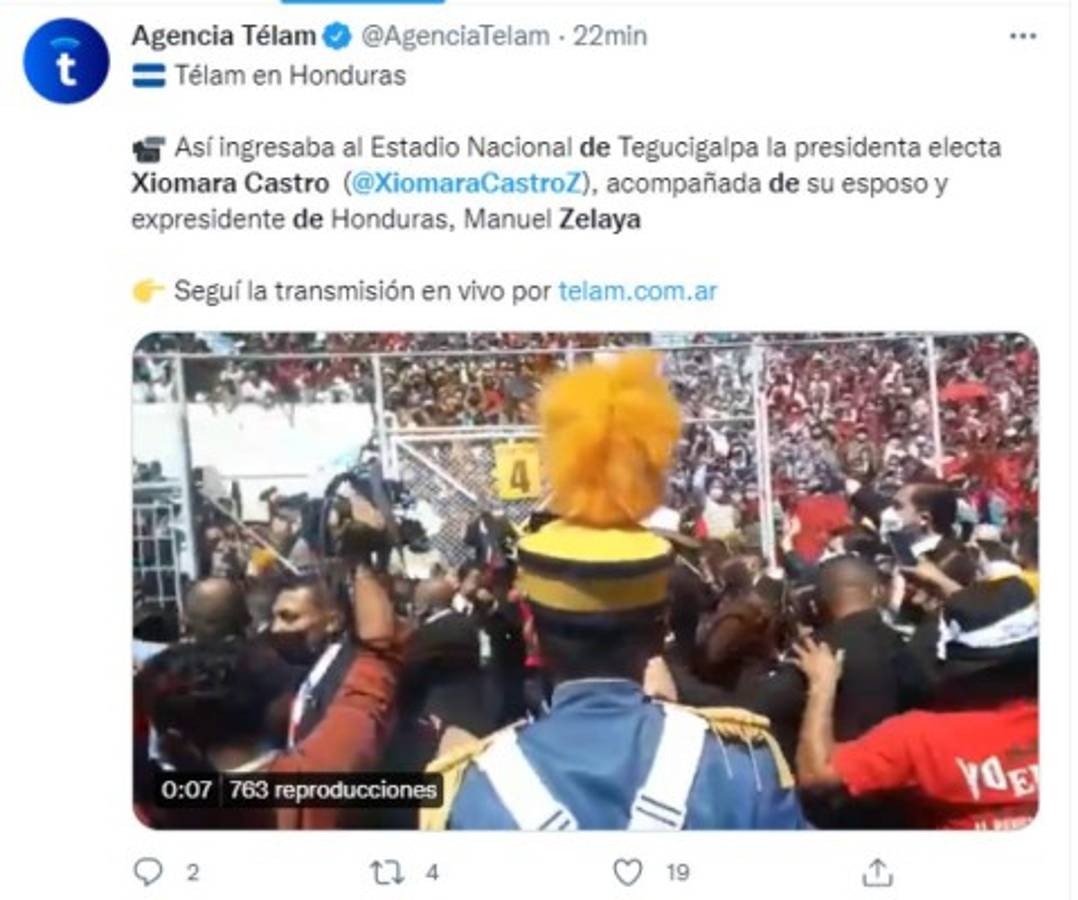The image size is (1078, 900).
Task: Open the tweet's three-dot overflow menu
Action: click(1022, 36)
